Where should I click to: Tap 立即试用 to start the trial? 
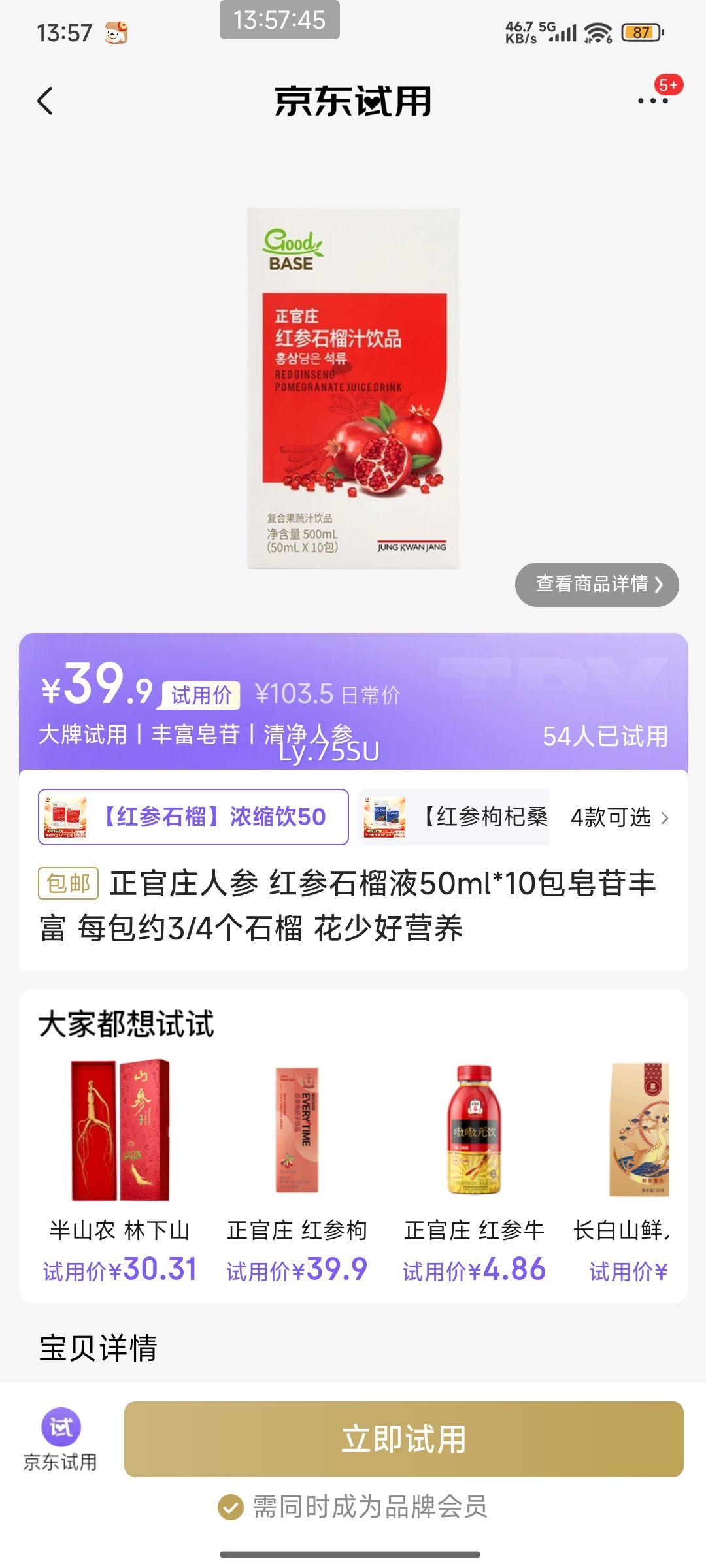tap(403, 1440)
